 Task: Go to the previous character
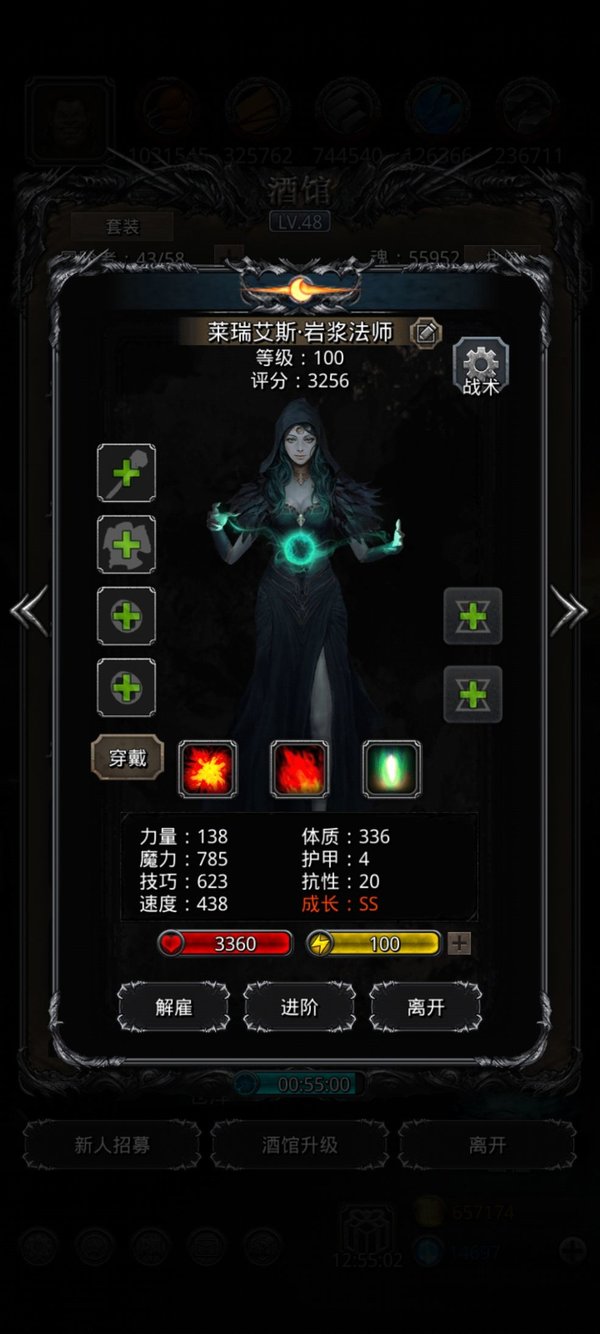click(x=29, y=611)
